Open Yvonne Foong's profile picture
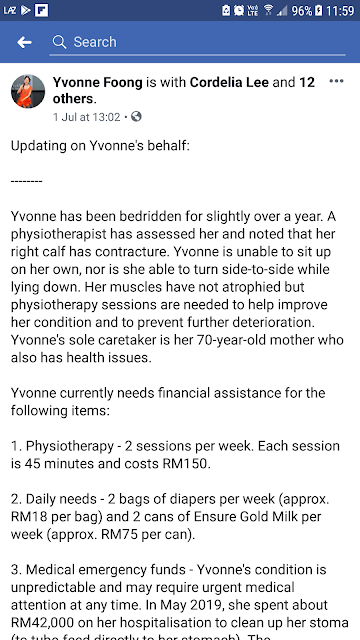The width and height of the screenshot is (360, 640). pyautogui.click(x=28, y=91)
